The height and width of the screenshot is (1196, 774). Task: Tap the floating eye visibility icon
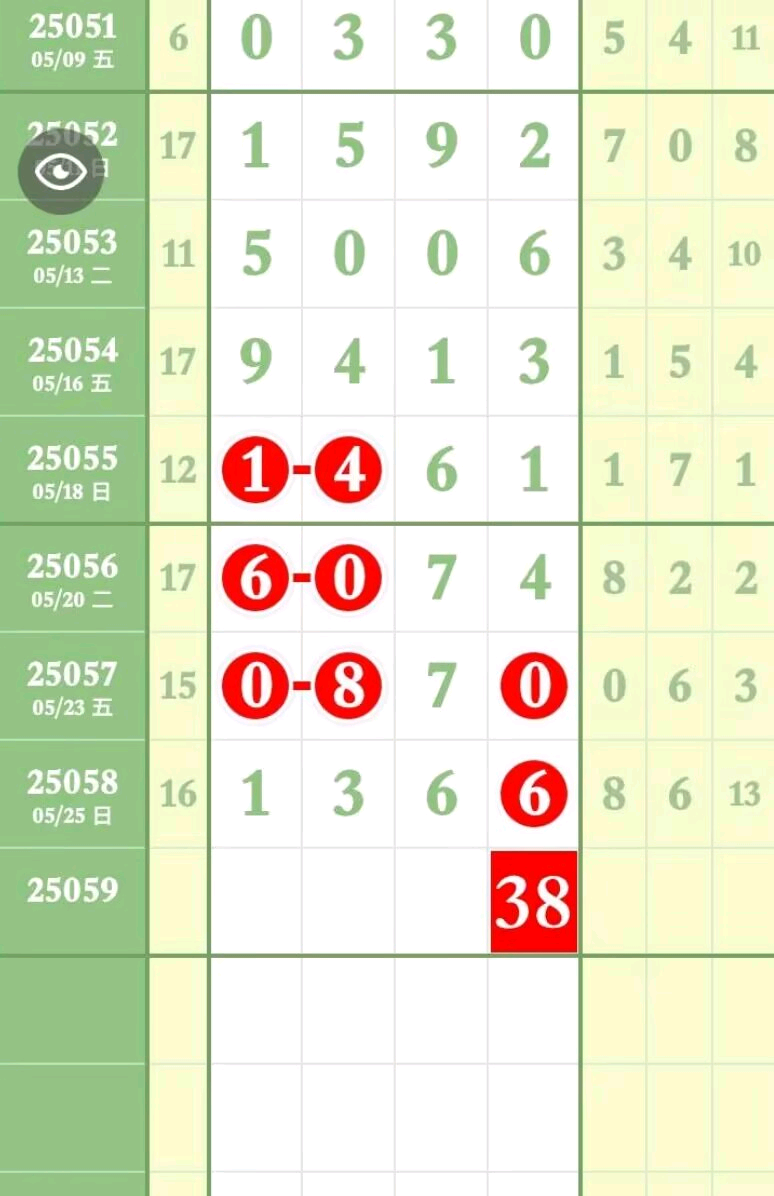61,172
